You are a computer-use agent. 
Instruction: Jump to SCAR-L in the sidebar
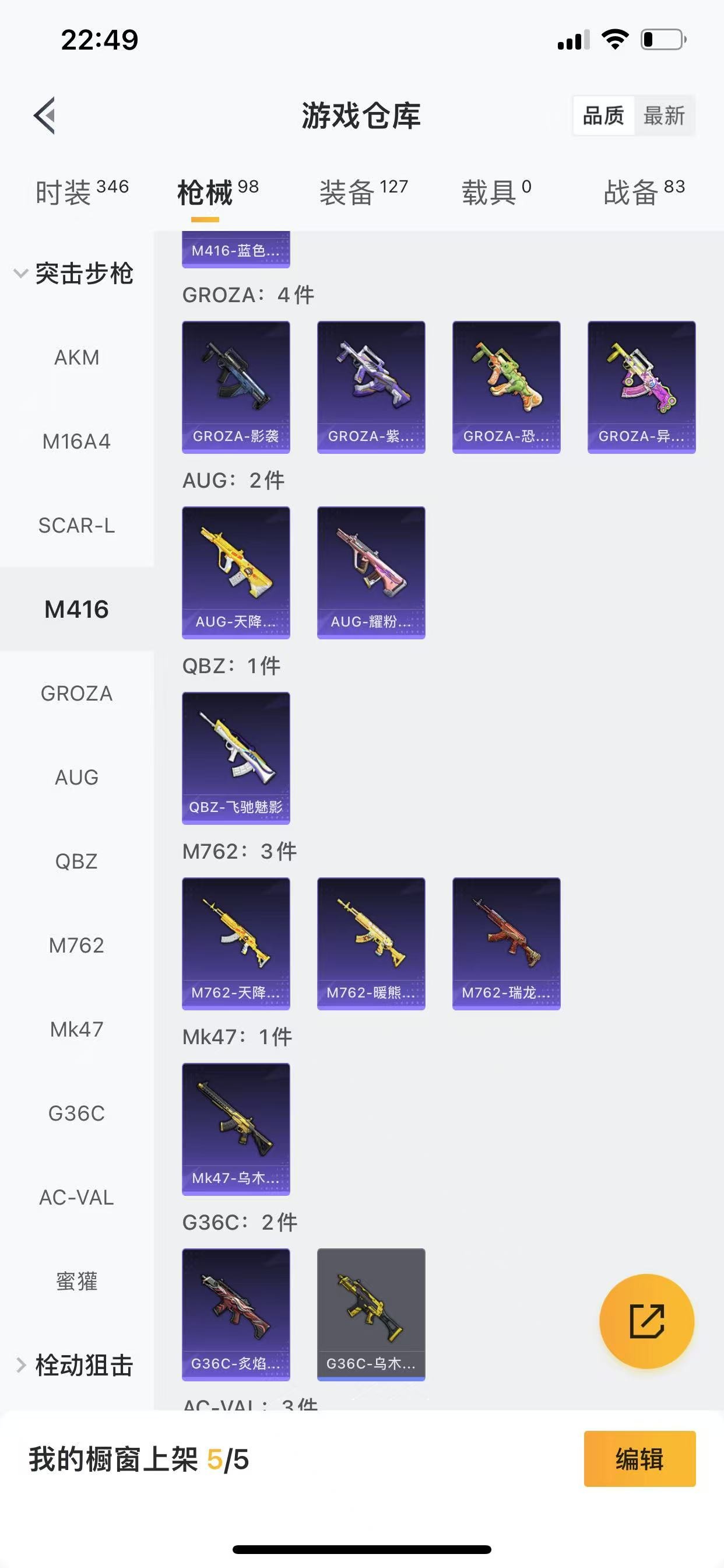point(77,526)
